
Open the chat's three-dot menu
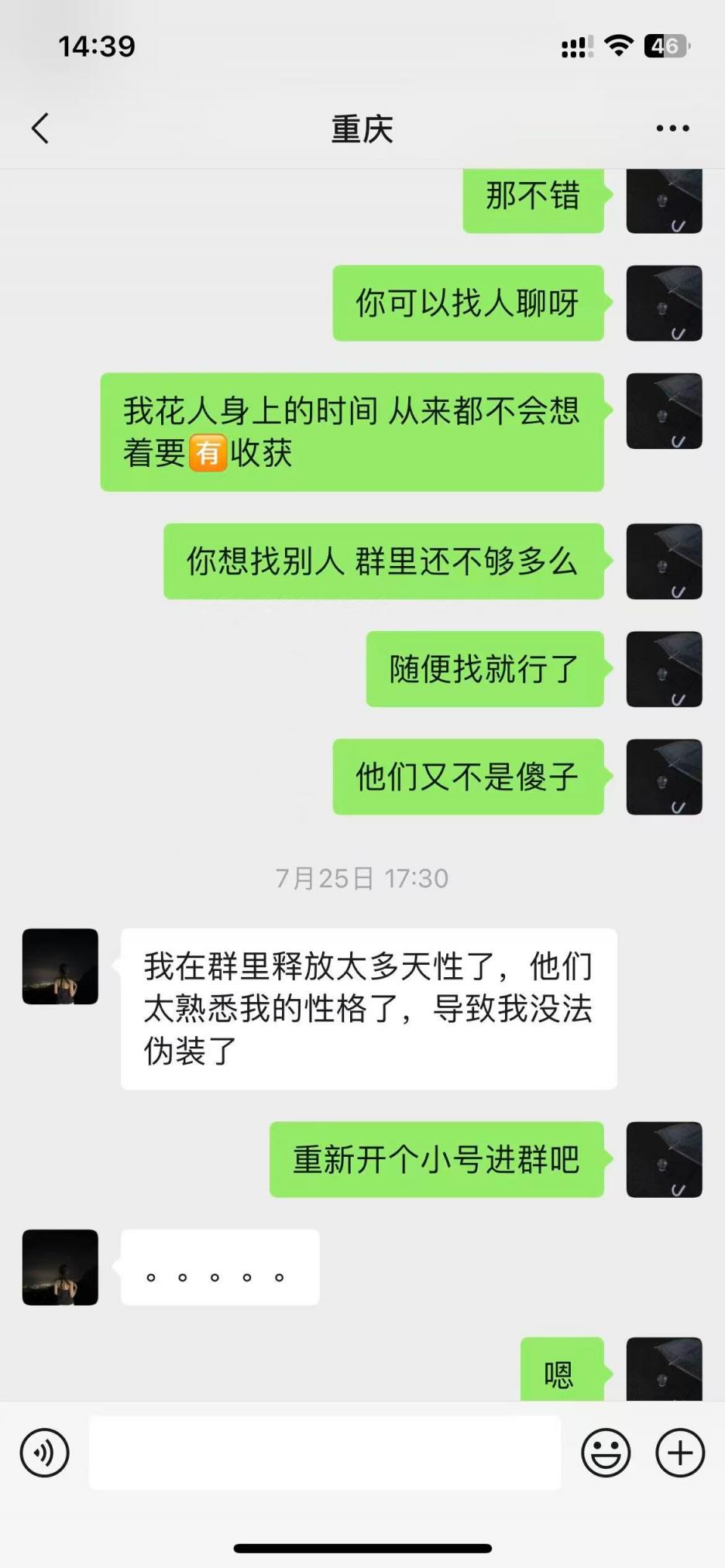[x=672, y=129]
